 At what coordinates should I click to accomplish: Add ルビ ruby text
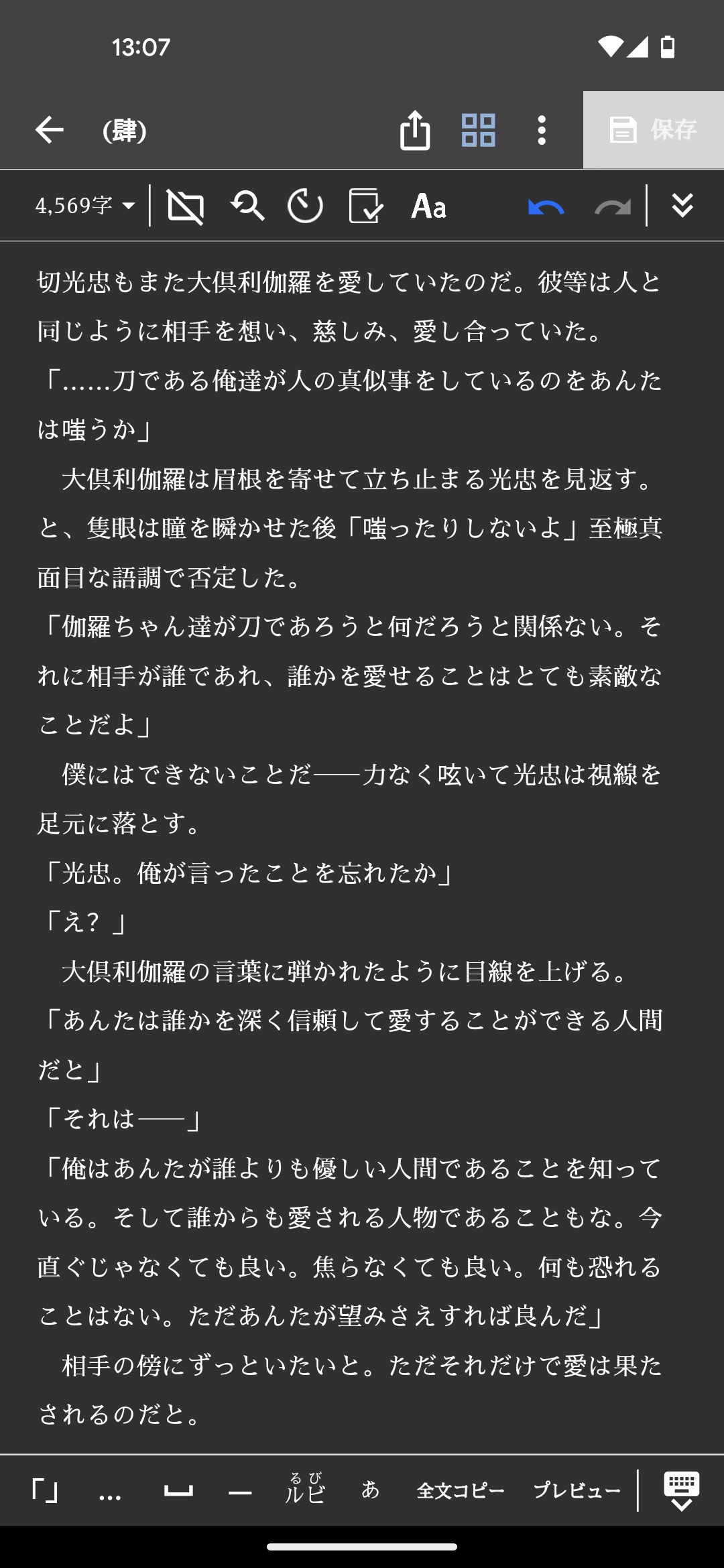pos(305,1489)
